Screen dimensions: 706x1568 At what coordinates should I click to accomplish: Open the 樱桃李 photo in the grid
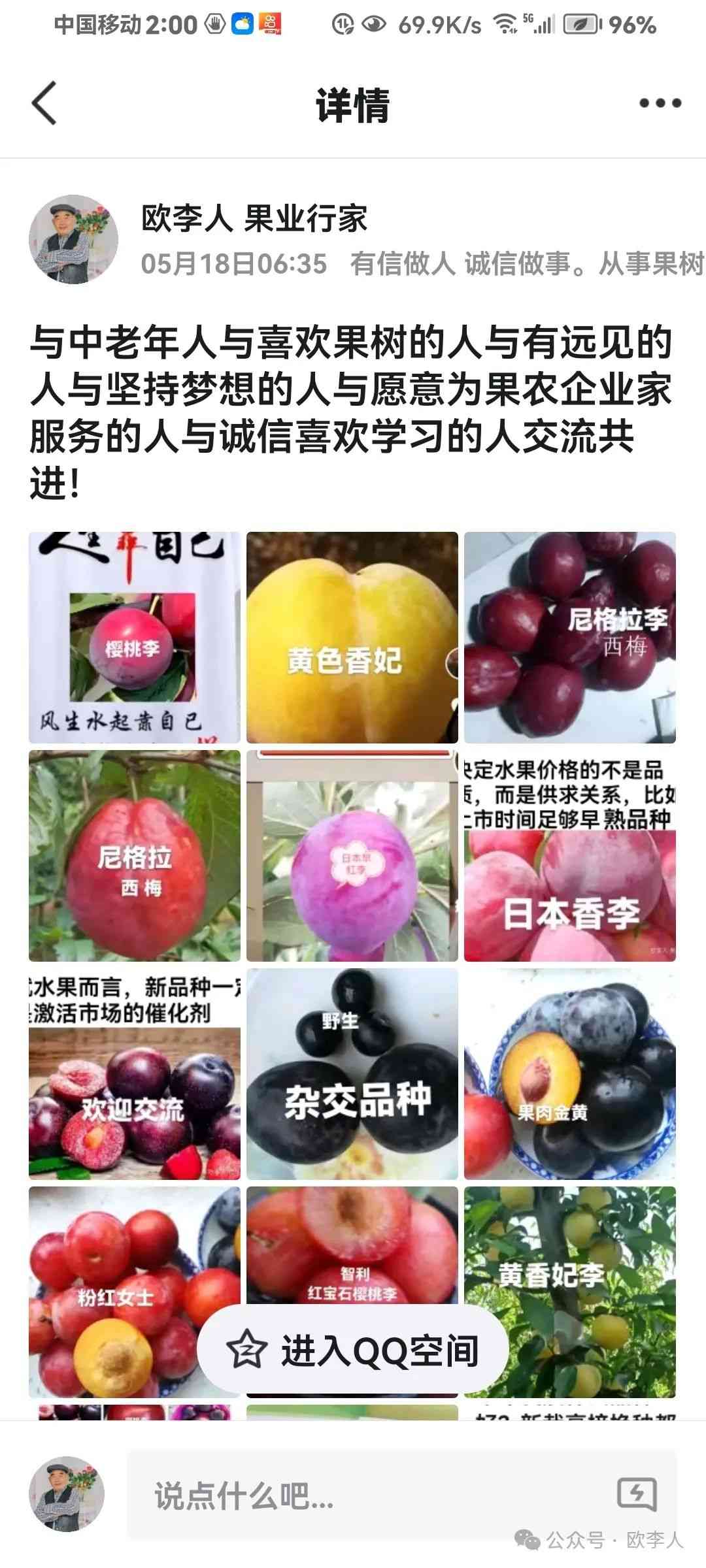point(134,638)
